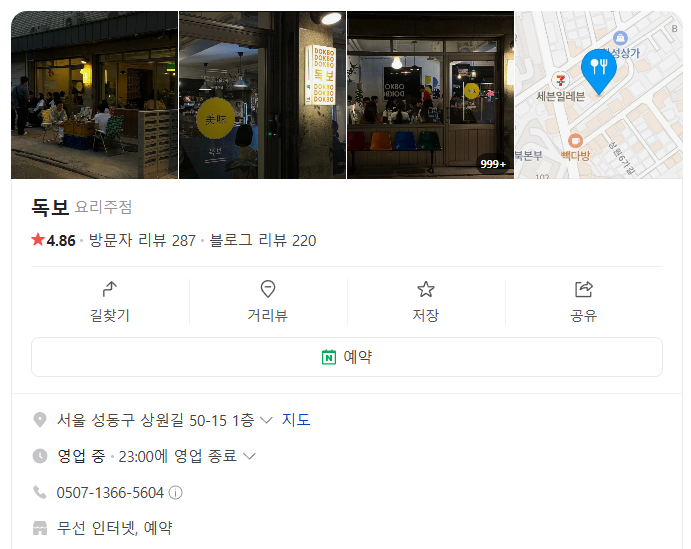The width and height of the screenshot is (691, 549).
Task: Open 블로그 리뷰 220 reviews
Action: pyautogui.click(x=262, y=240)
